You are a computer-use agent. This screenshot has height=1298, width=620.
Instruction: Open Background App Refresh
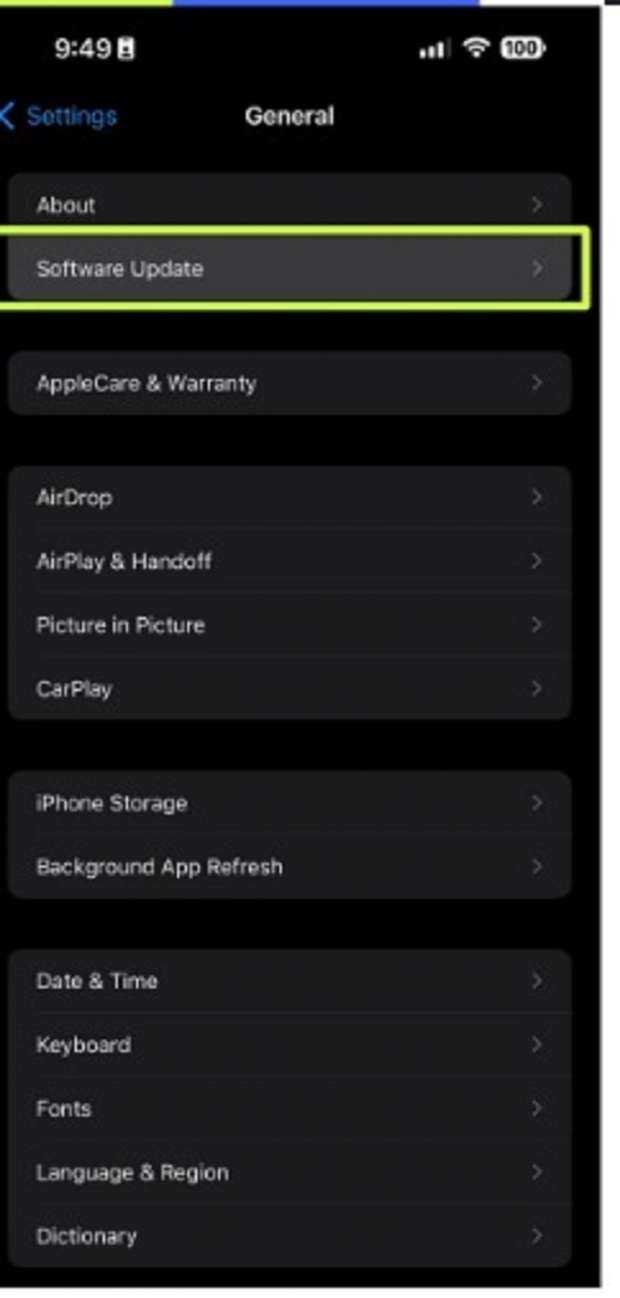[289, 867]
